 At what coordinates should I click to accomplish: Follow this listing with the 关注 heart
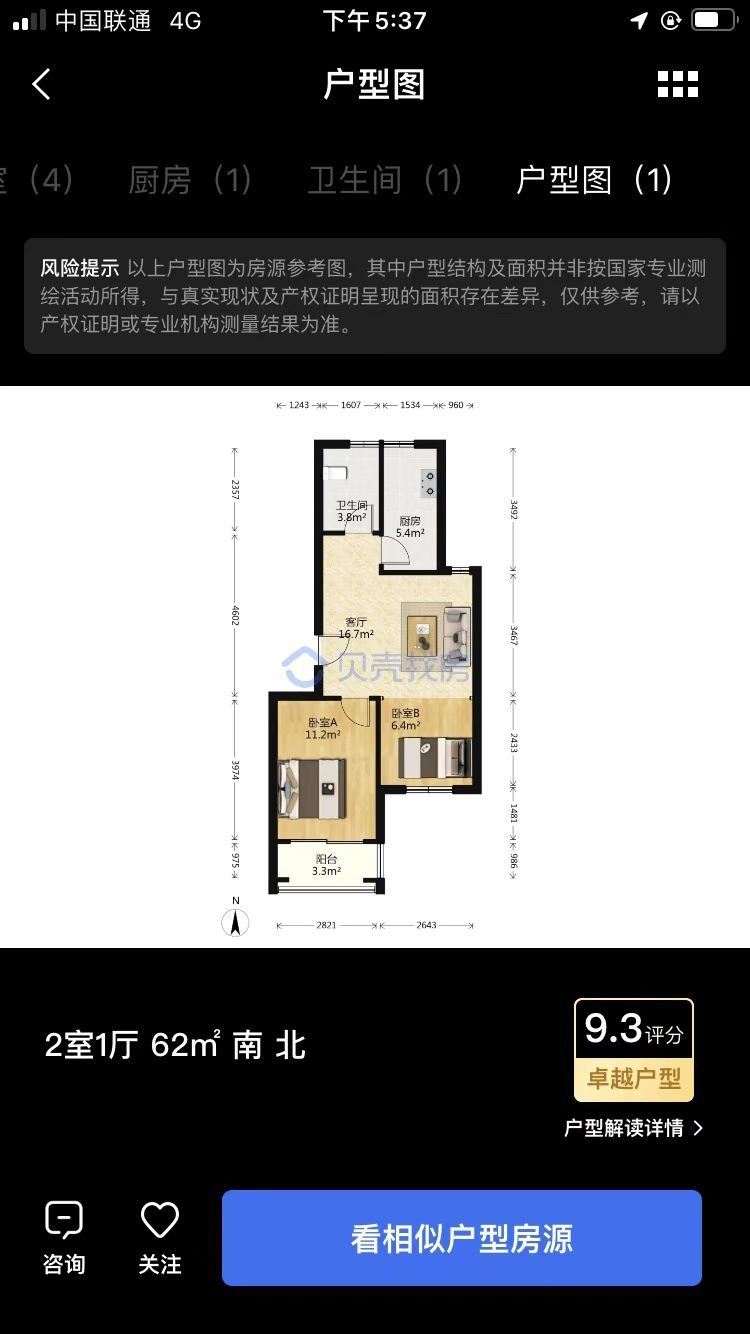pyautogui.click(x=160, y=1238)
